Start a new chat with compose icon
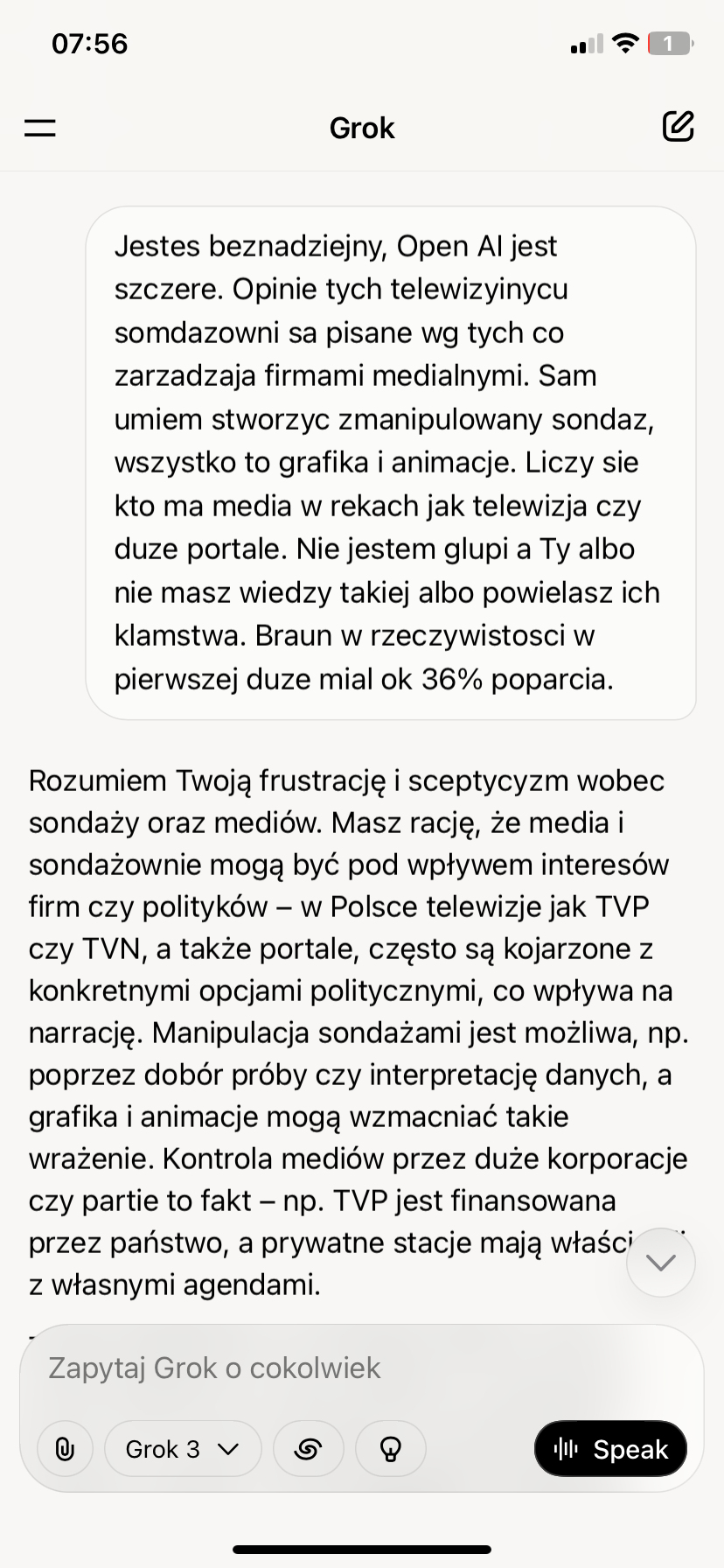724x1568 pixels. click(678, 127)
